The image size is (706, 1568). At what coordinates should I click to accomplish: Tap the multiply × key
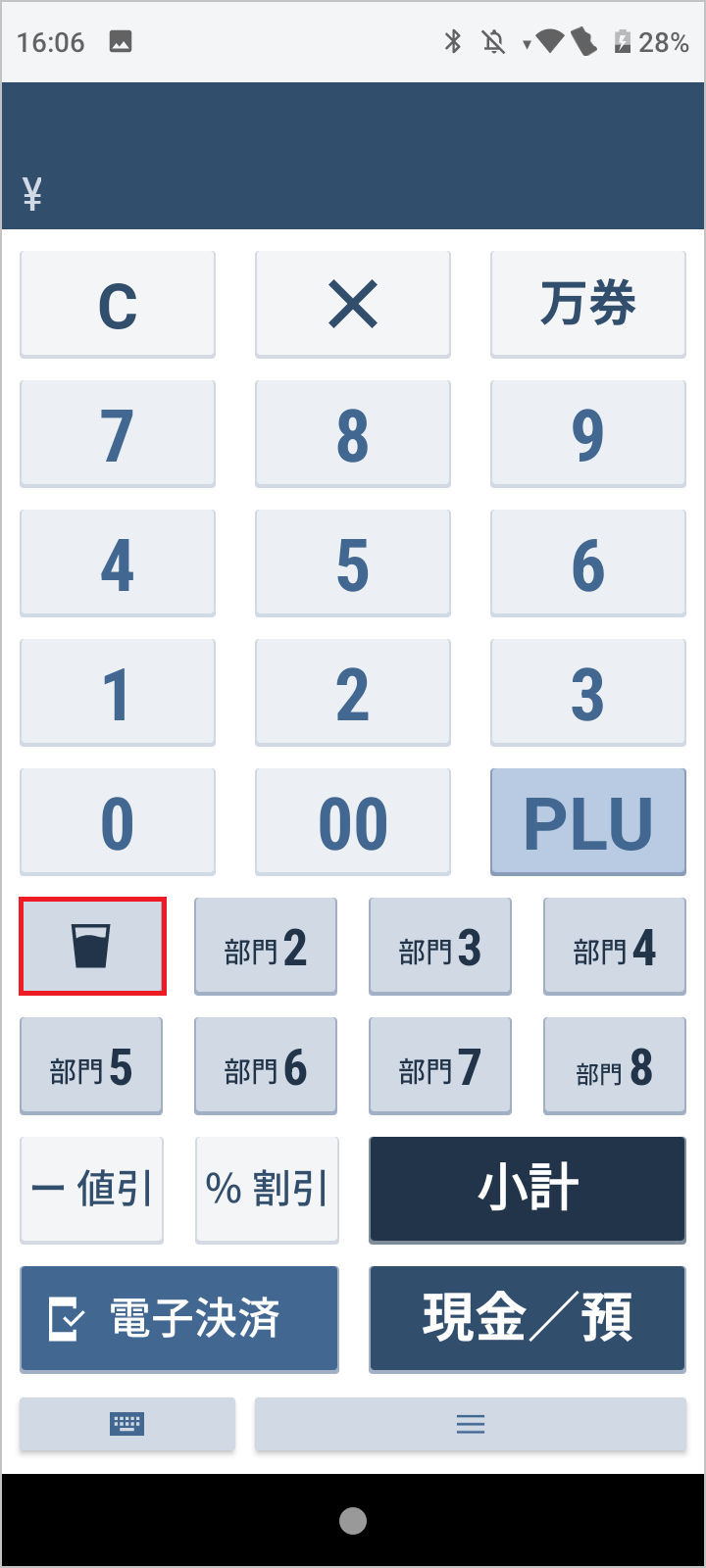point(353,305)
